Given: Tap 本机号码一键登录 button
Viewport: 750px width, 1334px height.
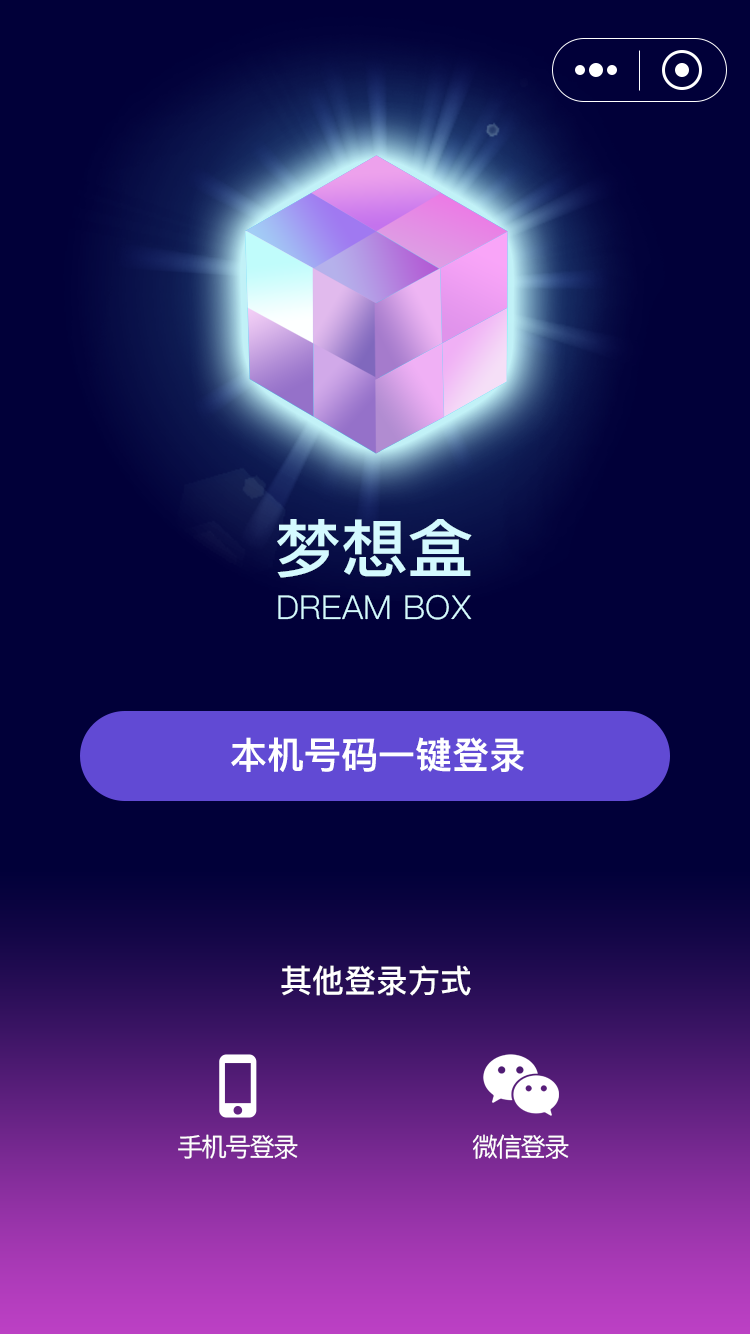Looking at the screenshot, I should [375, 756].
